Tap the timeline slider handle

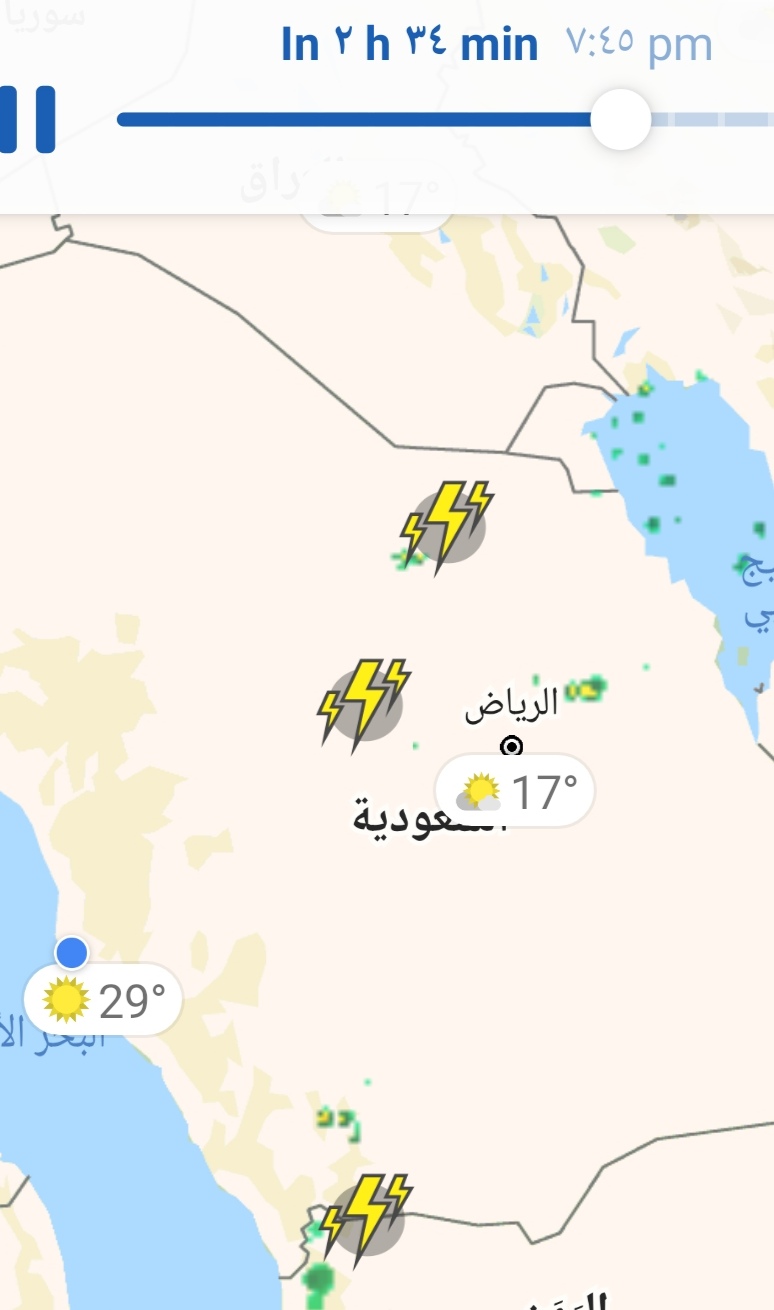pyautogui.click(x=620, y=119)
